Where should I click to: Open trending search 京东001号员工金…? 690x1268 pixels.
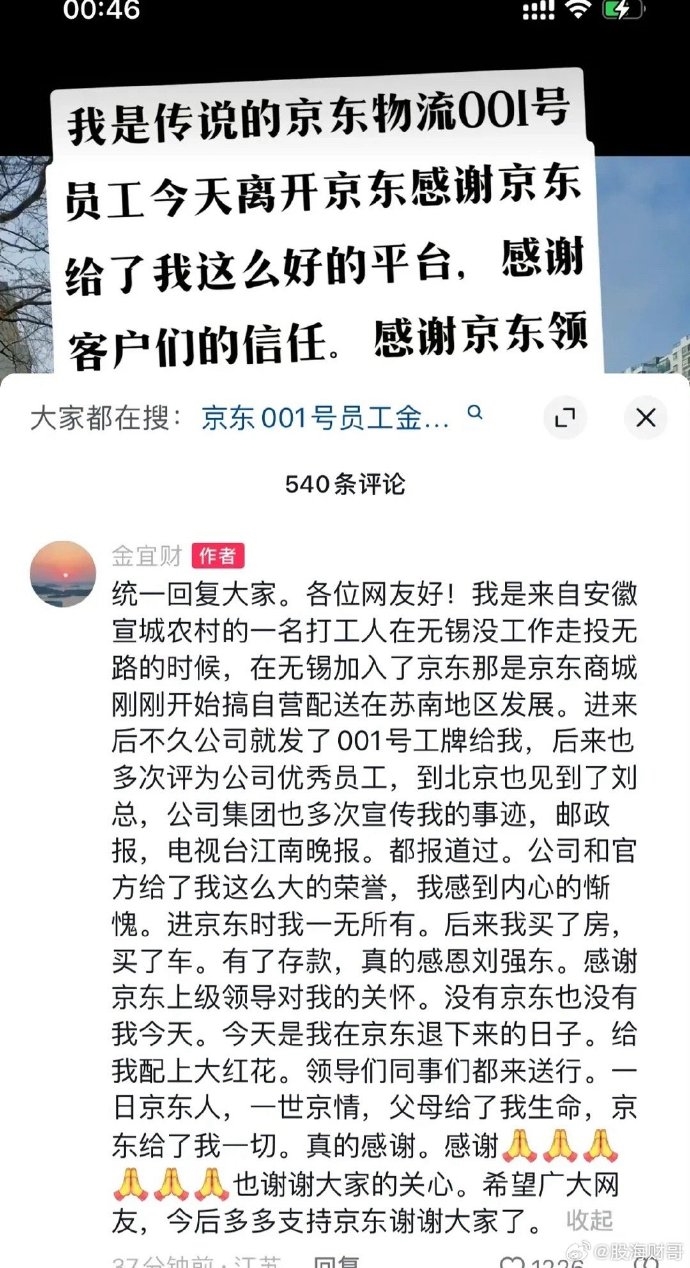point(325,417)
